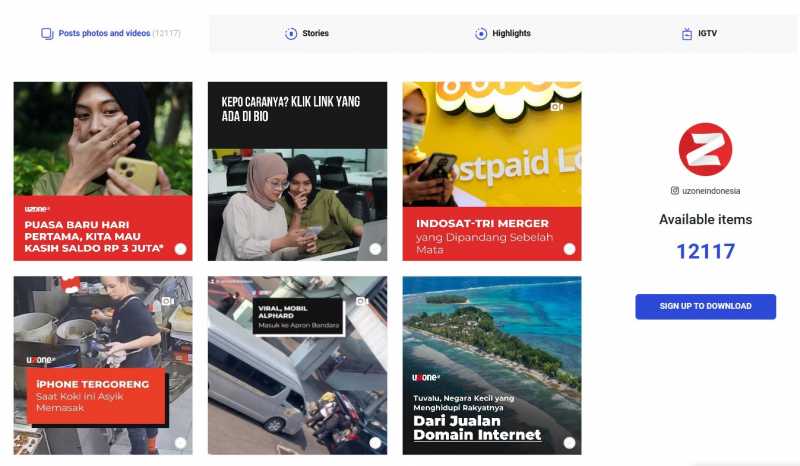
Task: Switch to the Highlights tab
Action: 503,34
